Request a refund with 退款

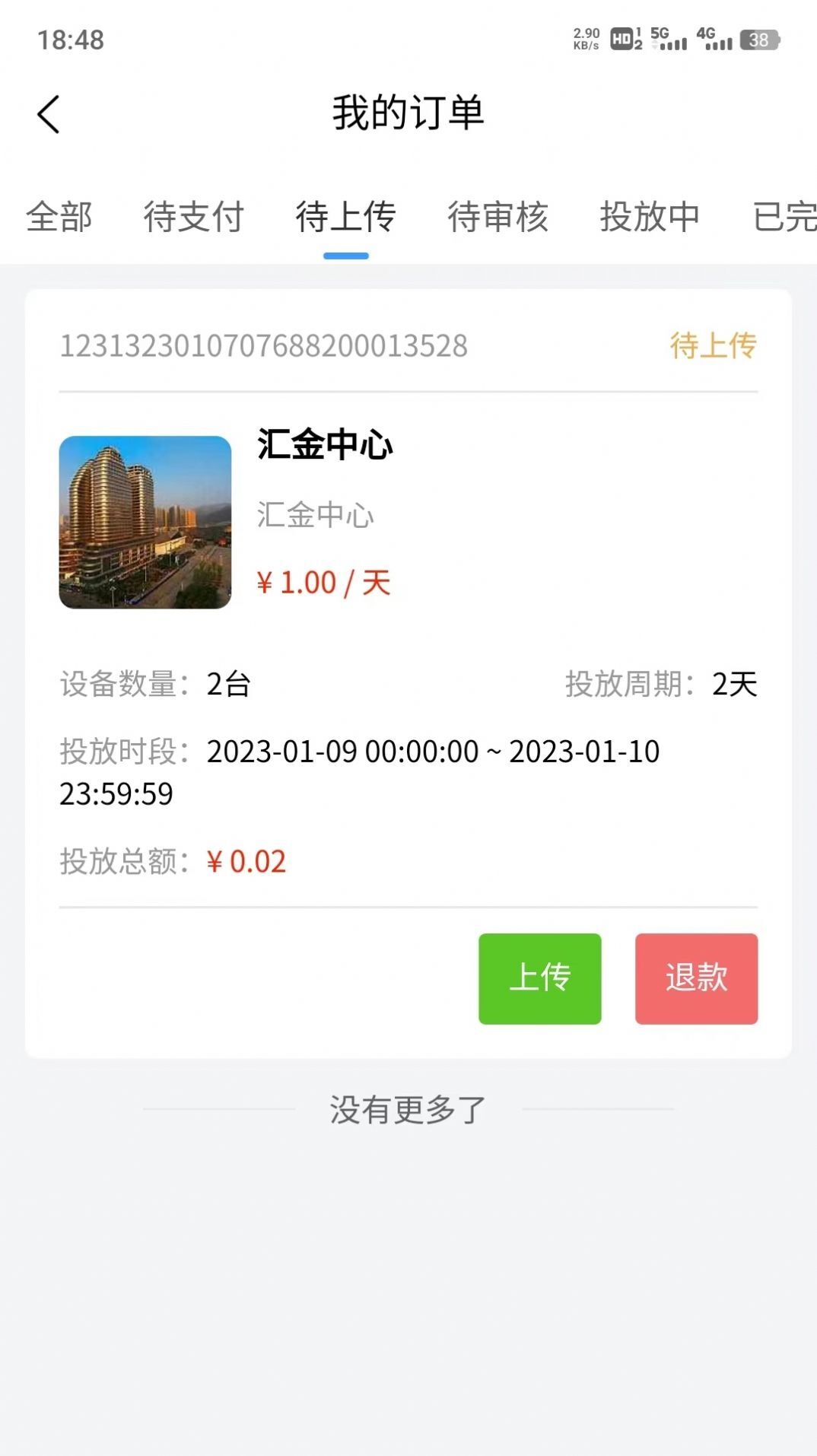tap(696, 978)
